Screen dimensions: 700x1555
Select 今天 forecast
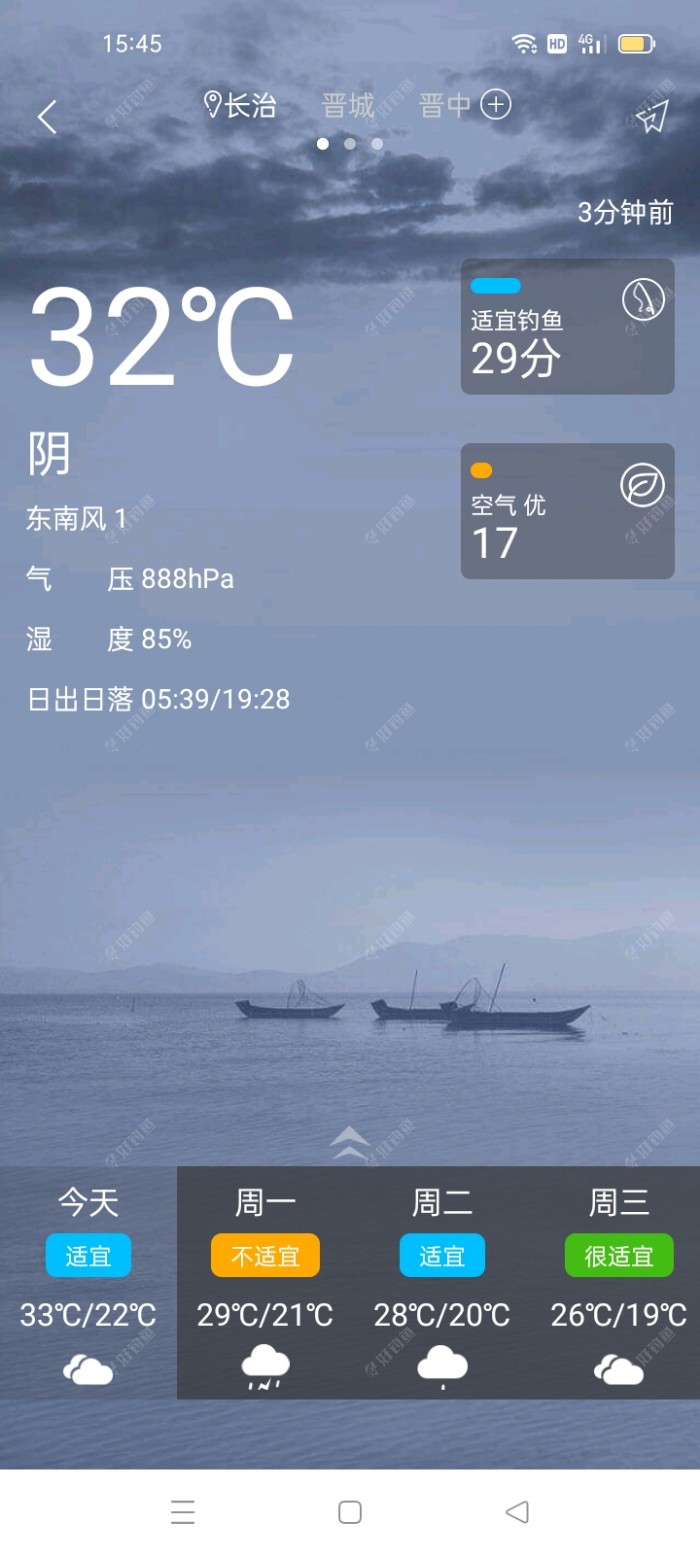click(88, 1282)
